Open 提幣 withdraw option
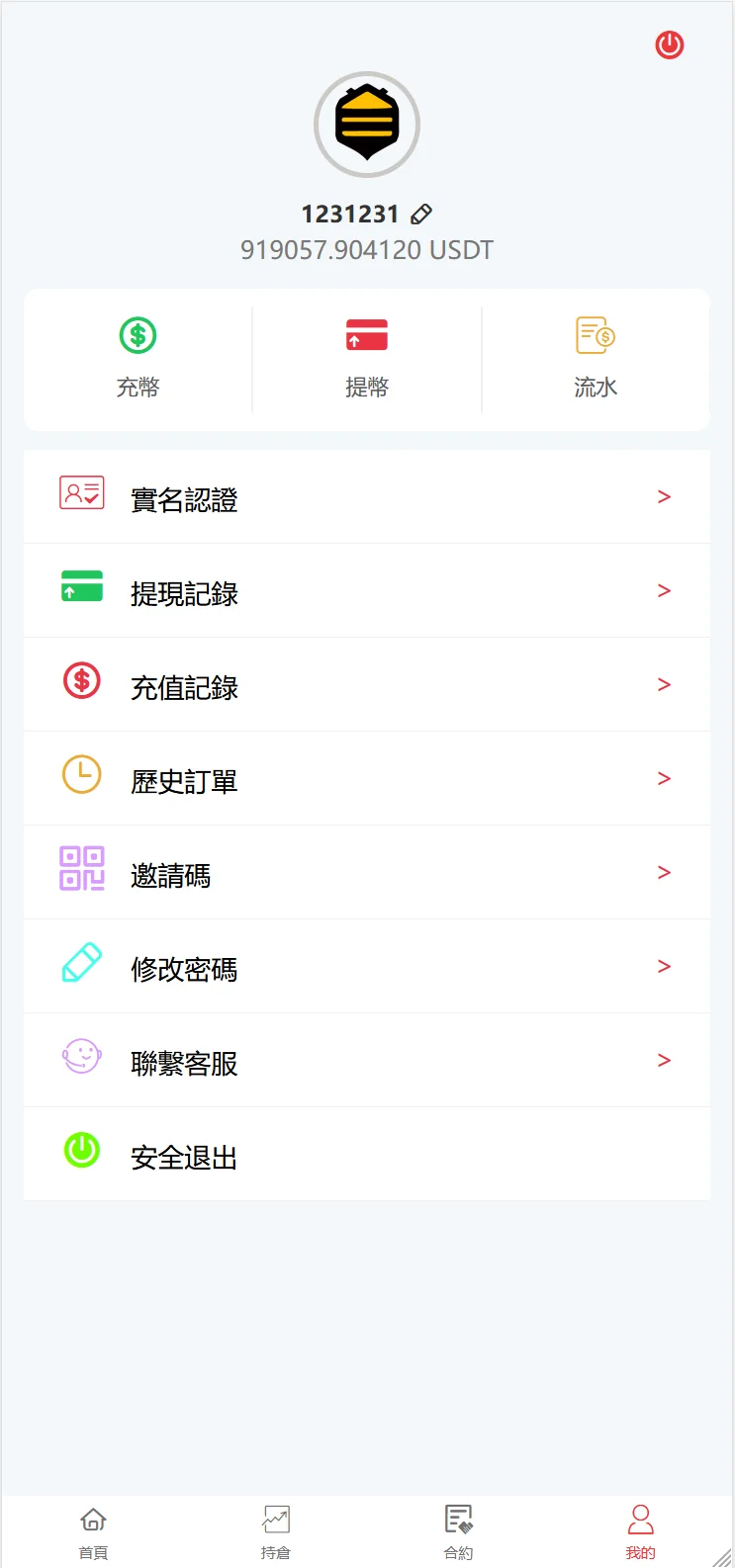 coord(367,358)
